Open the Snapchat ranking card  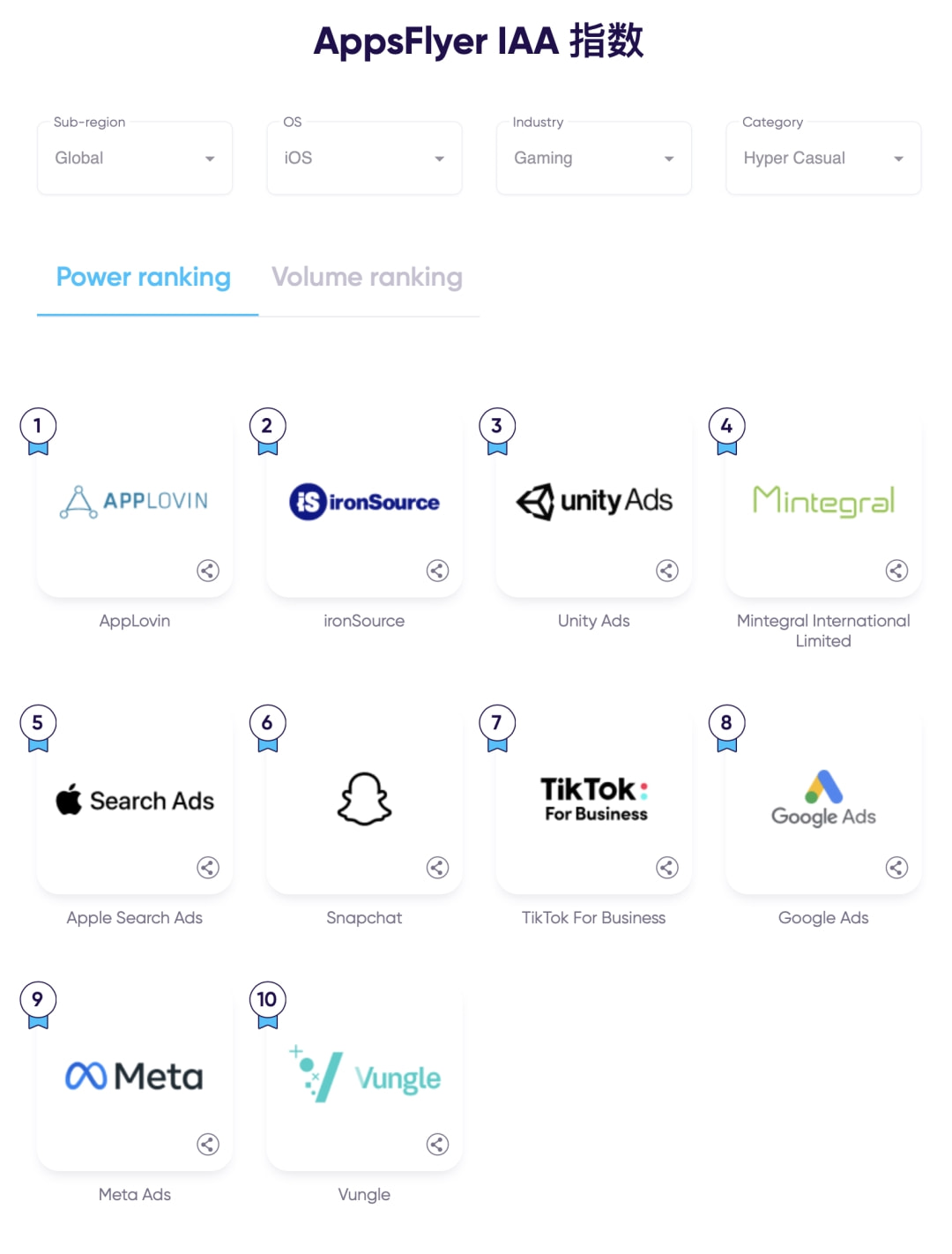[x=364, y=801]
